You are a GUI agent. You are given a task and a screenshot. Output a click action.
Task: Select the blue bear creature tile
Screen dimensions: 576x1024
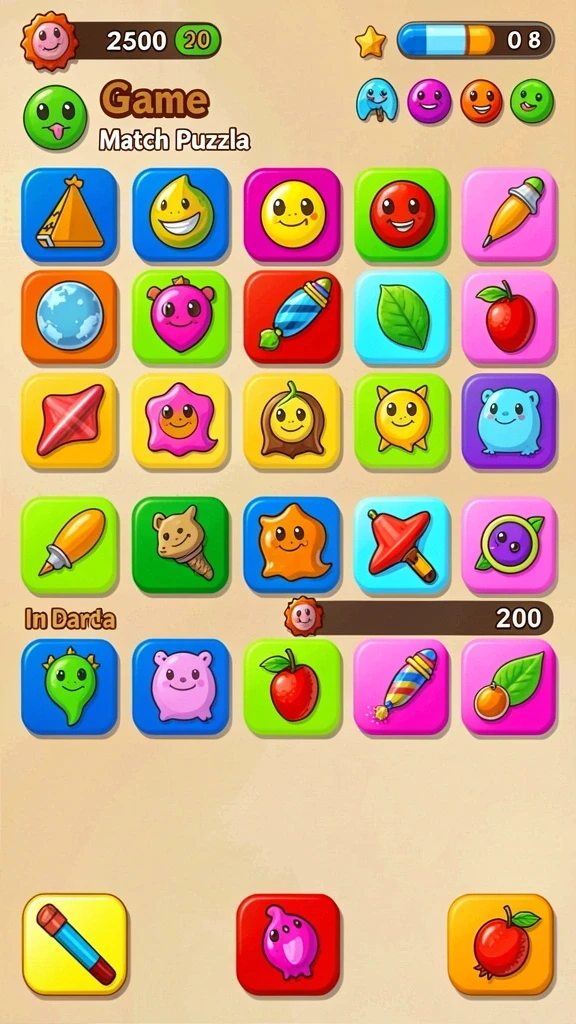tap(509, 421)
